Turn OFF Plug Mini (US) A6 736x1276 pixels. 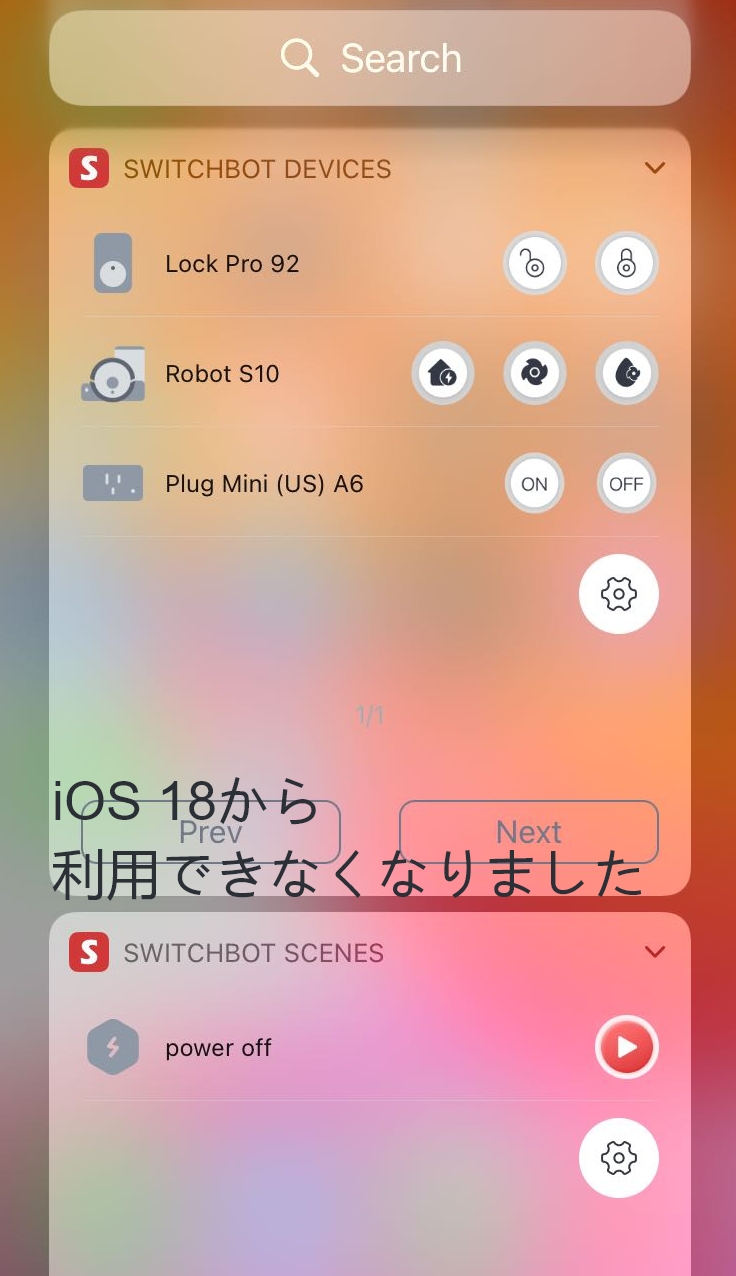[626, 484]
